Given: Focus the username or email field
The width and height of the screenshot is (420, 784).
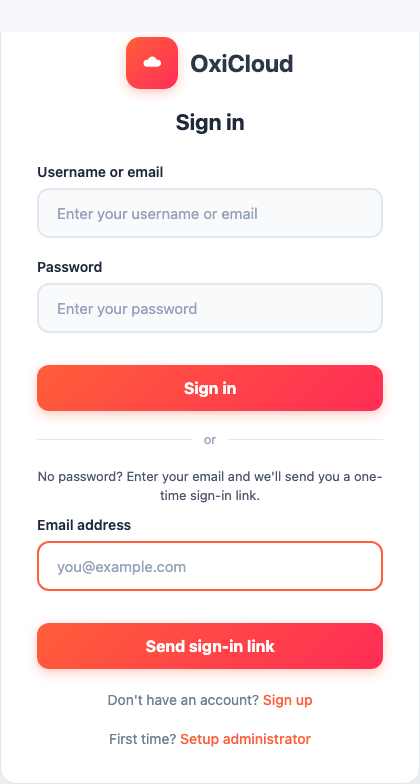Looking at the screenshot, I should [x=210, y=214].
